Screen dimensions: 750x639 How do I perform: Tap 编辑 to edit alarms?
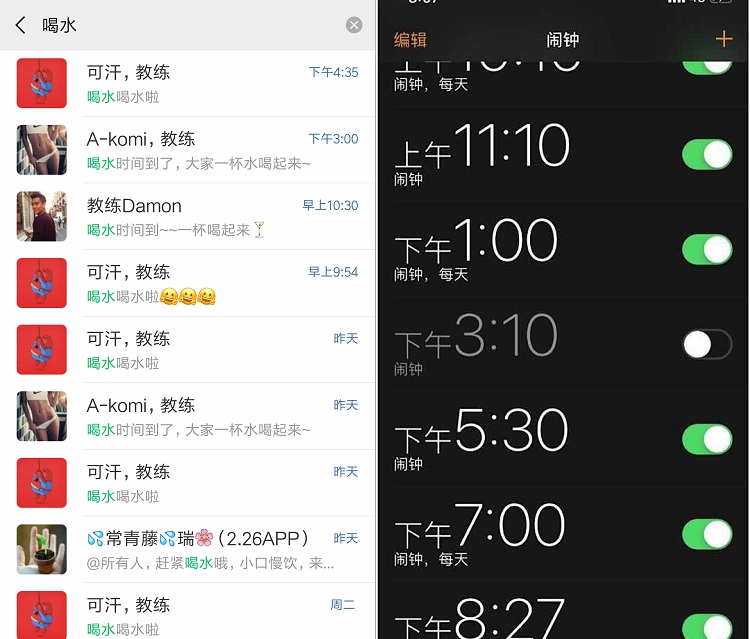pos(410,40)
